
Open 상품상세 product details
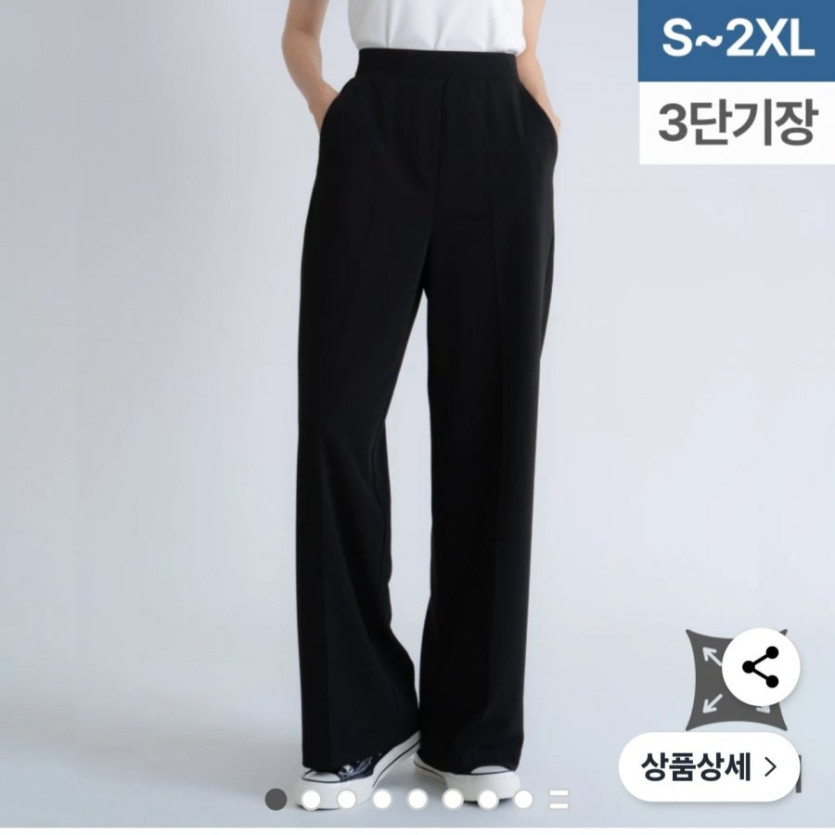[709, 767]
